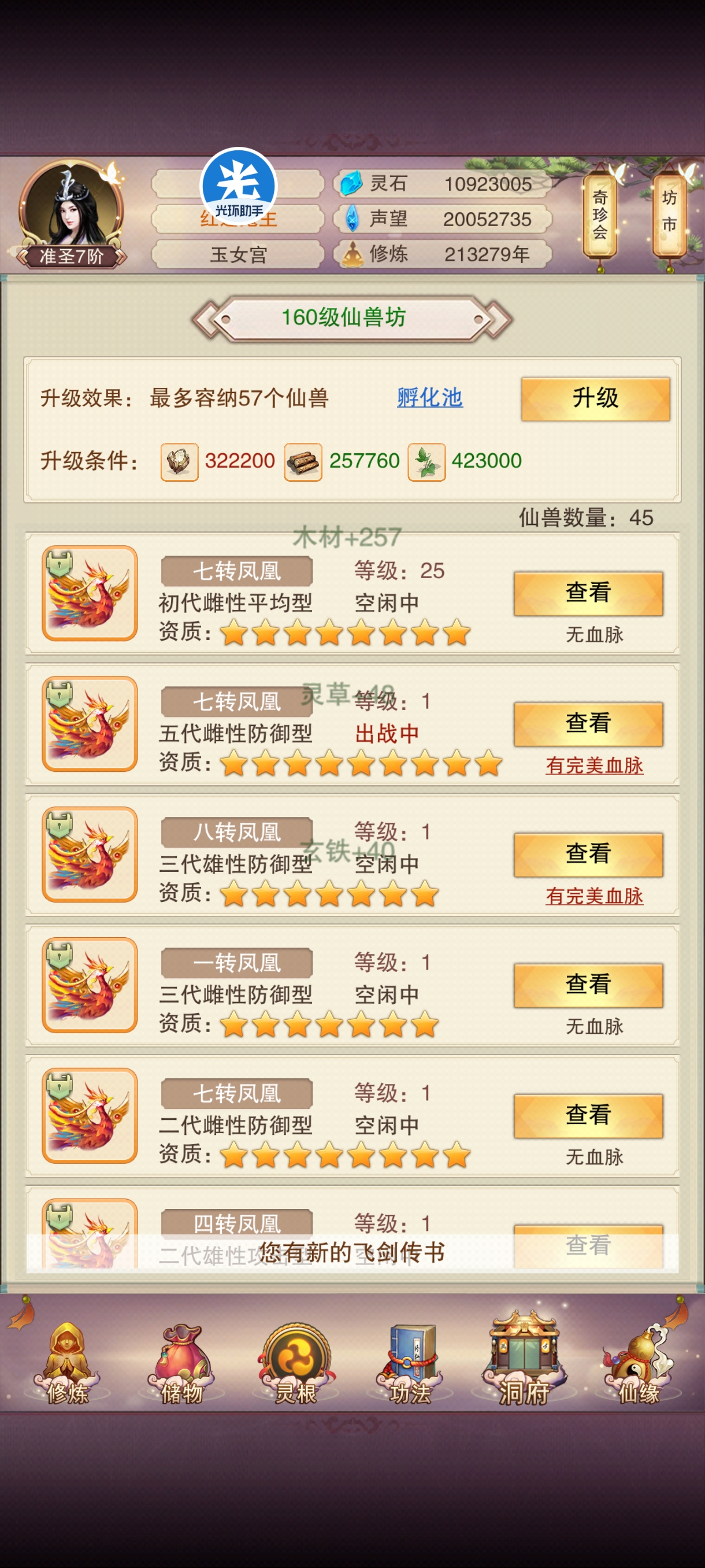View the level 25 七转凤凰
This screenshot has height=1568, width=705.
(x=588, y=593)
